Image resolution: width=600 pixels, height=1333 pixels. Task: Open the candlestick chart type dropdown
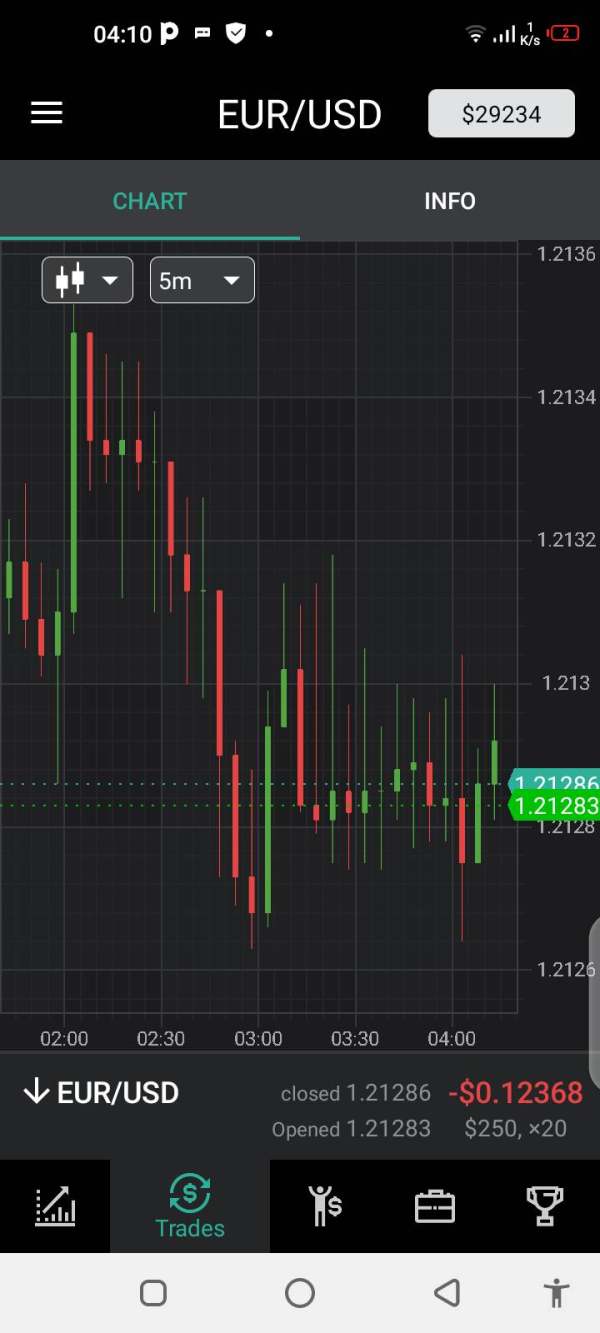point(87,280)
